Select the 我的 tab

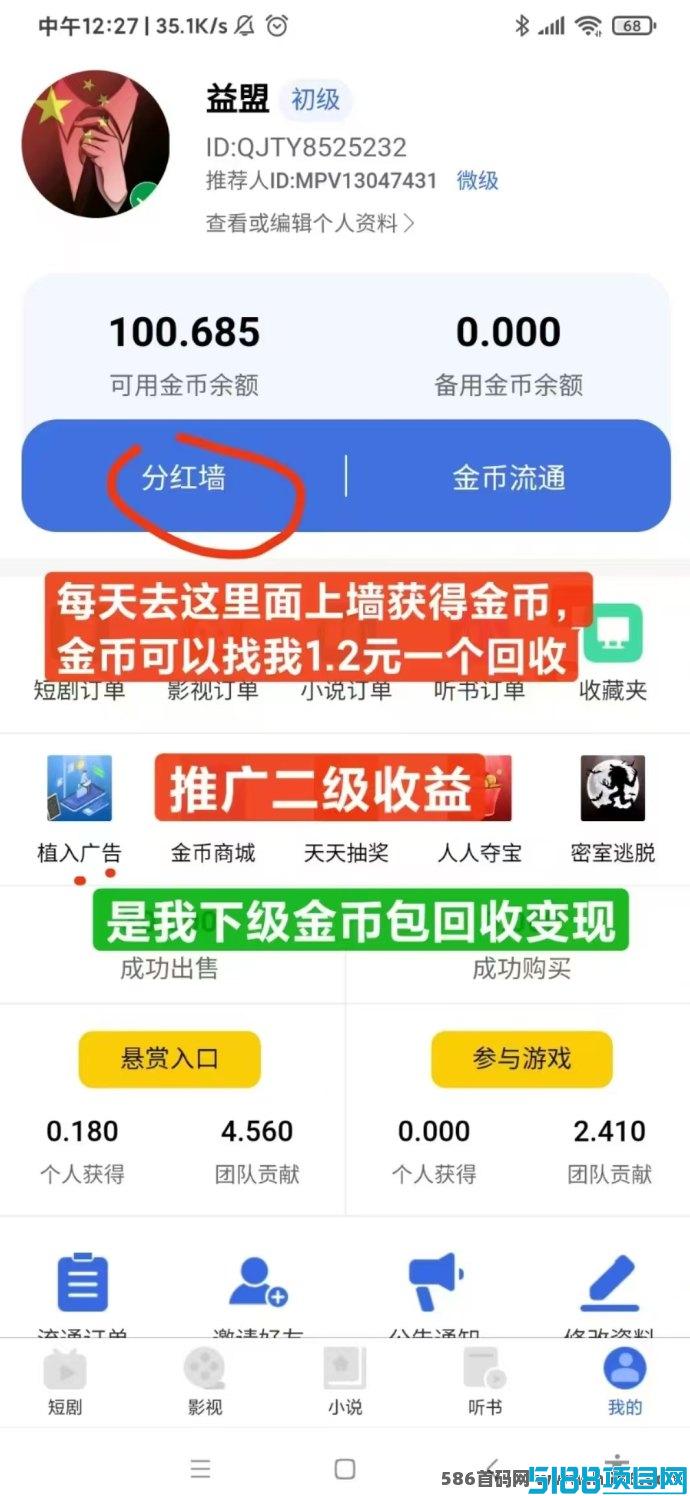(x=625, y=1381)
